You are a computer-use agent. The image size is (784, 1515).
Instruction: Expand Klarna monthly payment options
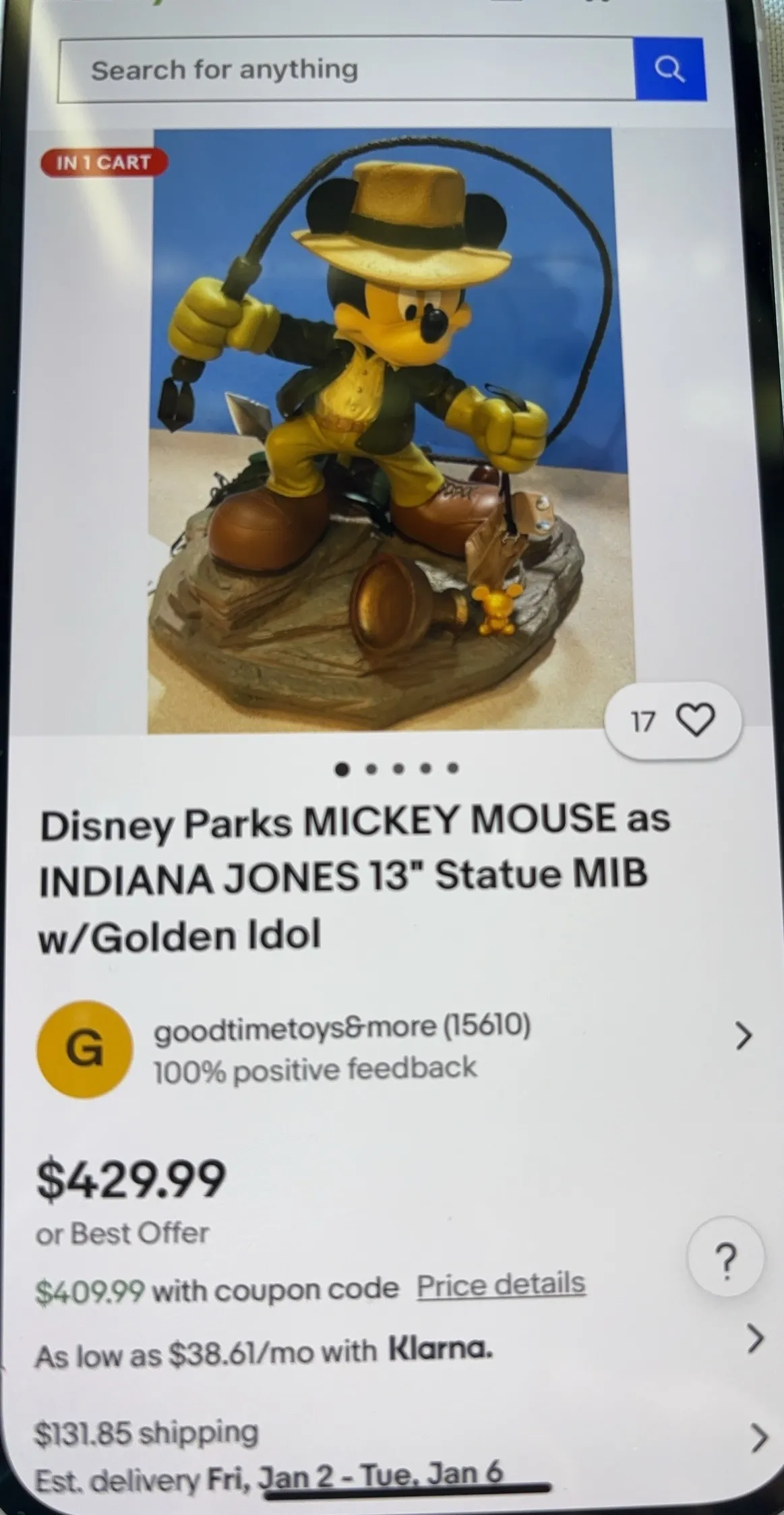[x=756, y=1338]
